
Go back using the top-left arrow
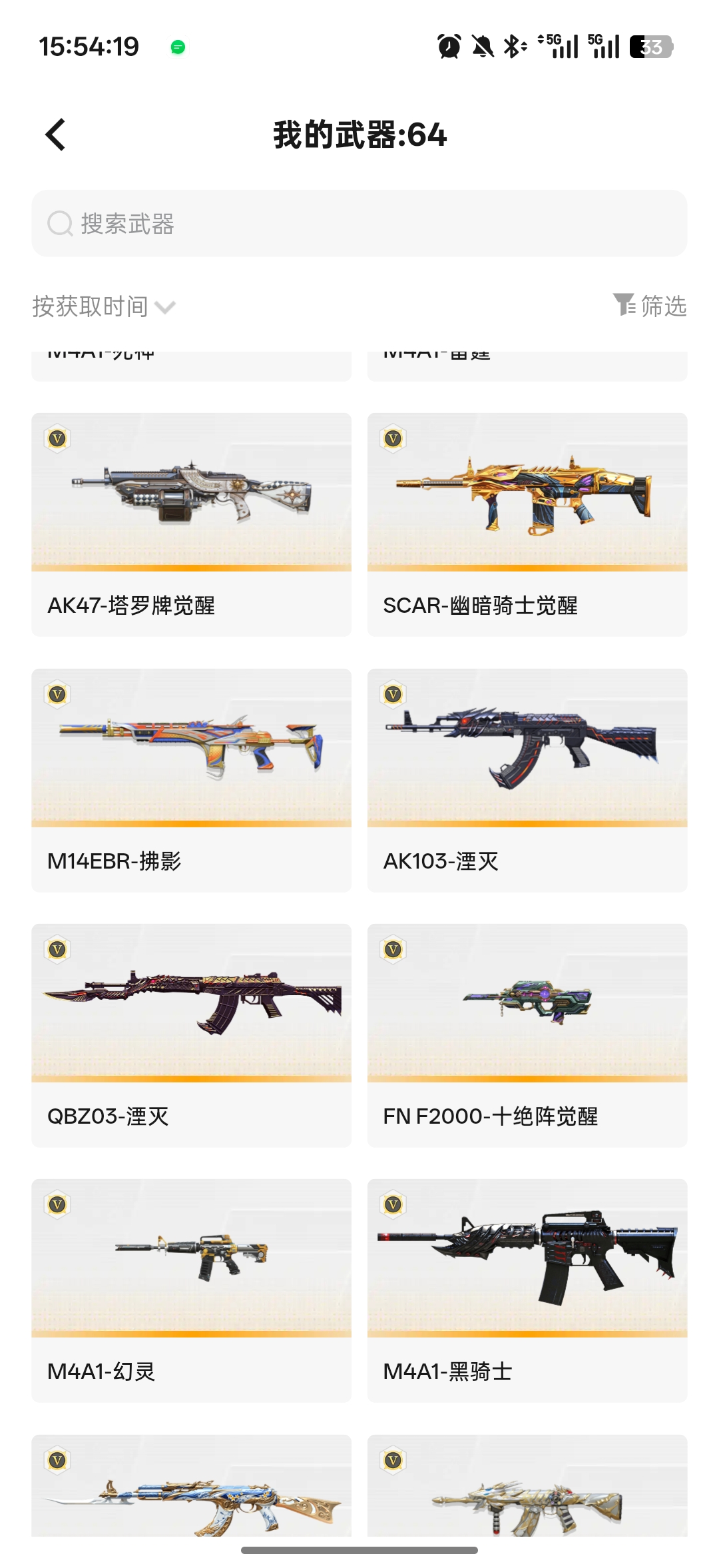[x=56, y=135]
